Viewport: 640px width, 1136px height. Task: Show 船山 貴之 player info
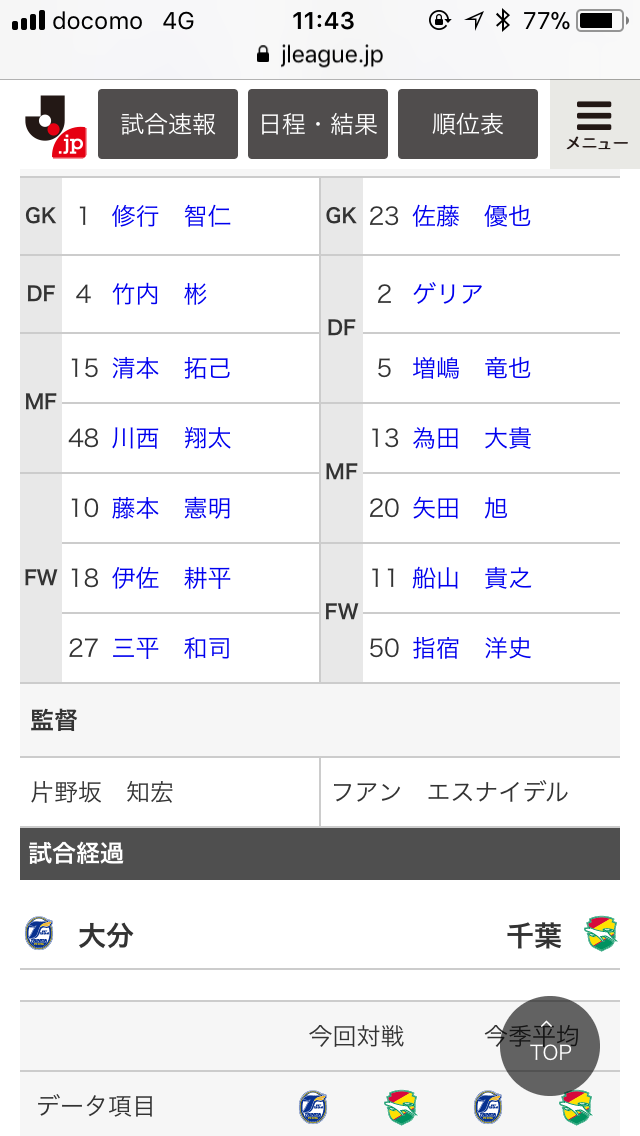(472, 578)
